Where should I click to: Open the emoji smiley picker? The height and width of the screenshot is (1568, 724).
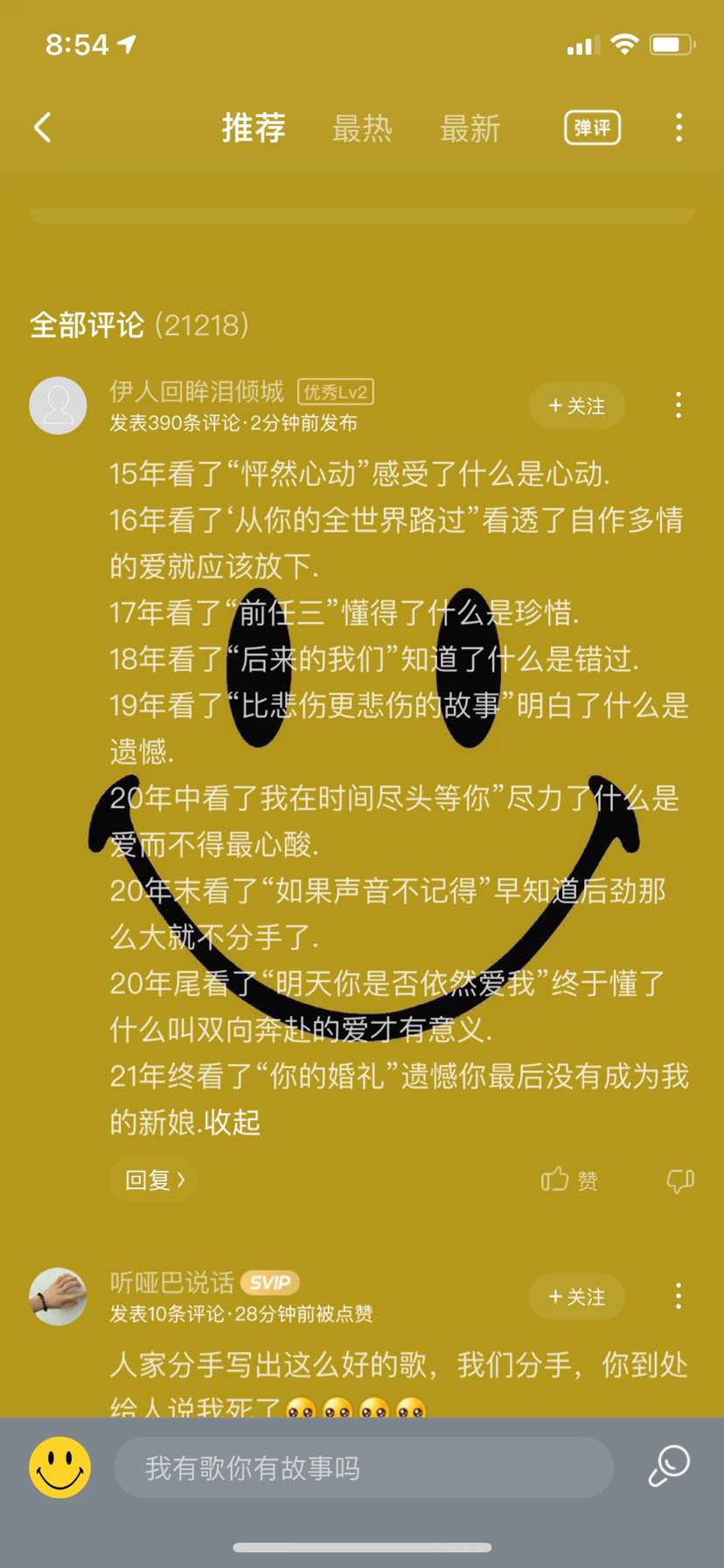[59, 1467]
